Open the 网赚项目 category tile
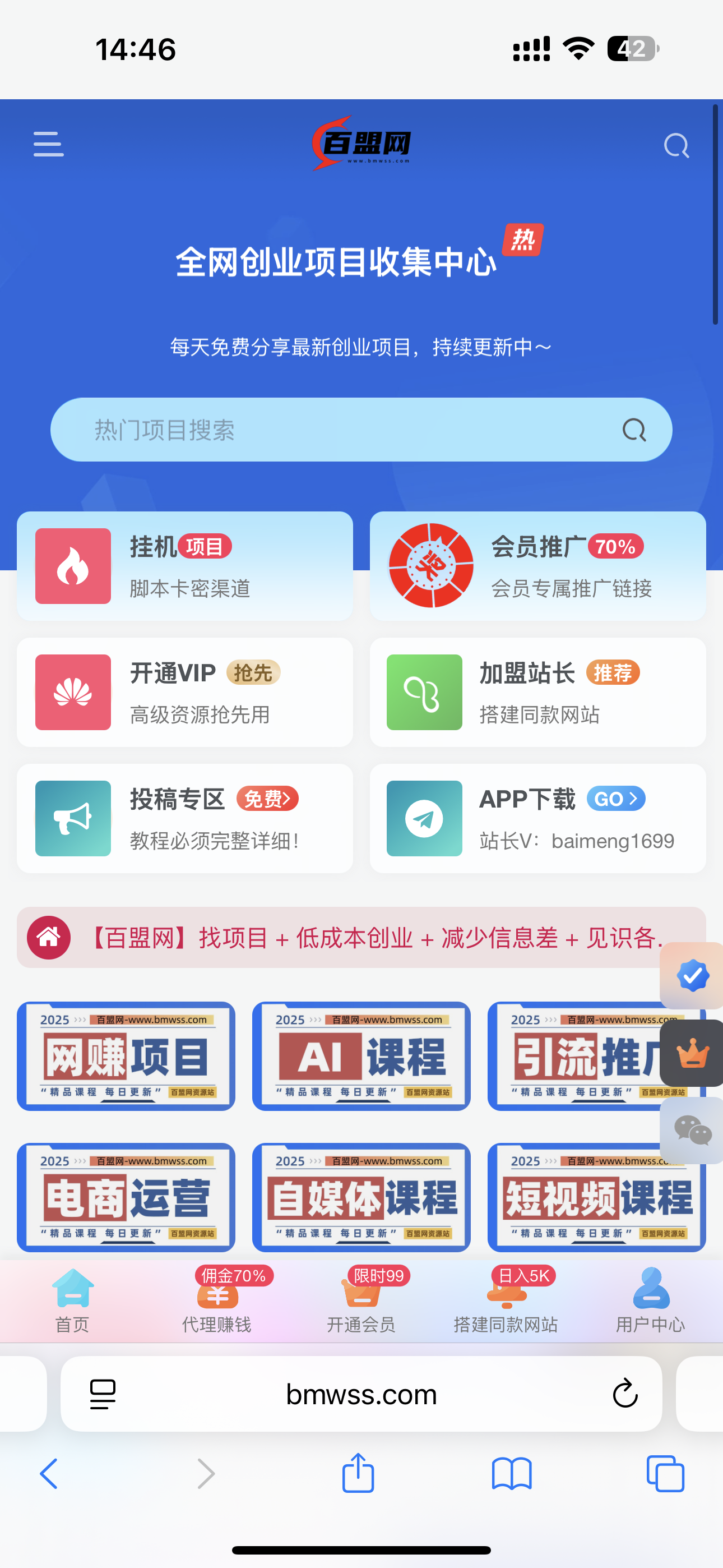Viewport: 723px width, 1568px height. tap(126, 1056)
